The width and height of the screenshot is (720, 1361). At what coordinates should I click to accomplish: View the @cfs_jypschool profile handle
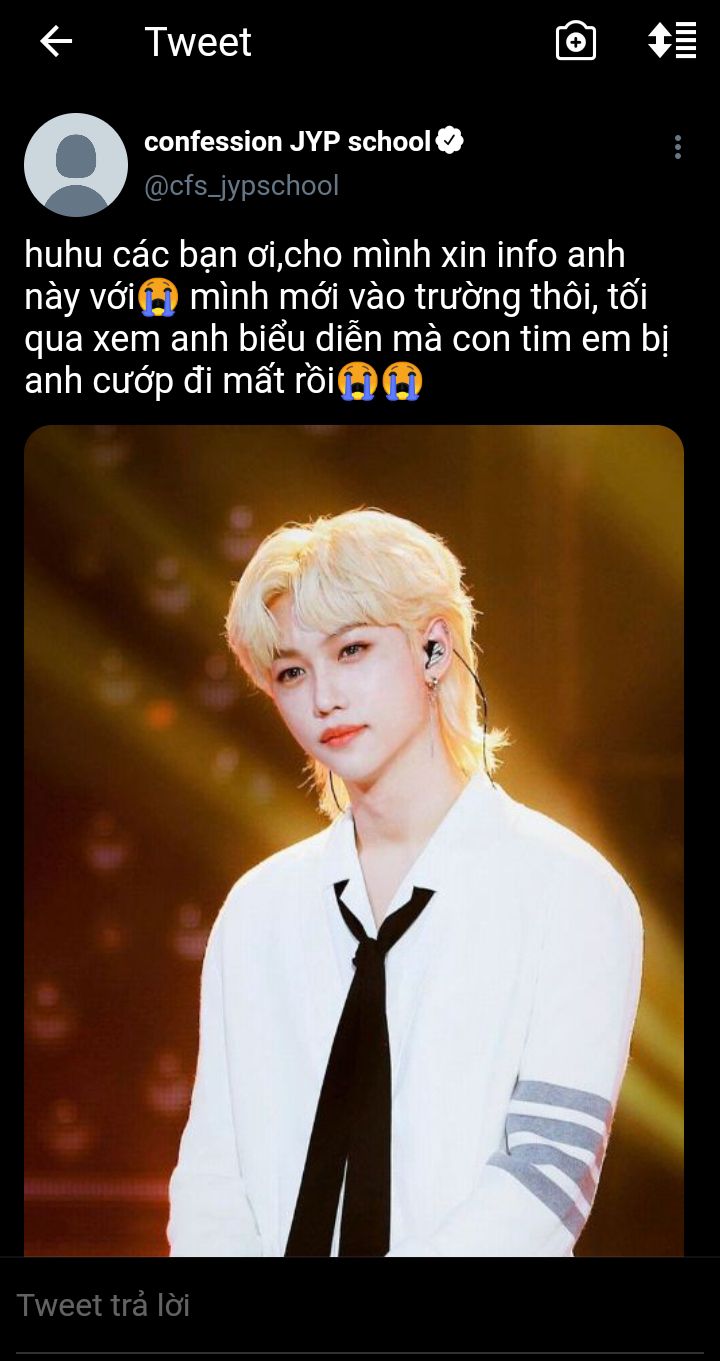pos(241,186)
